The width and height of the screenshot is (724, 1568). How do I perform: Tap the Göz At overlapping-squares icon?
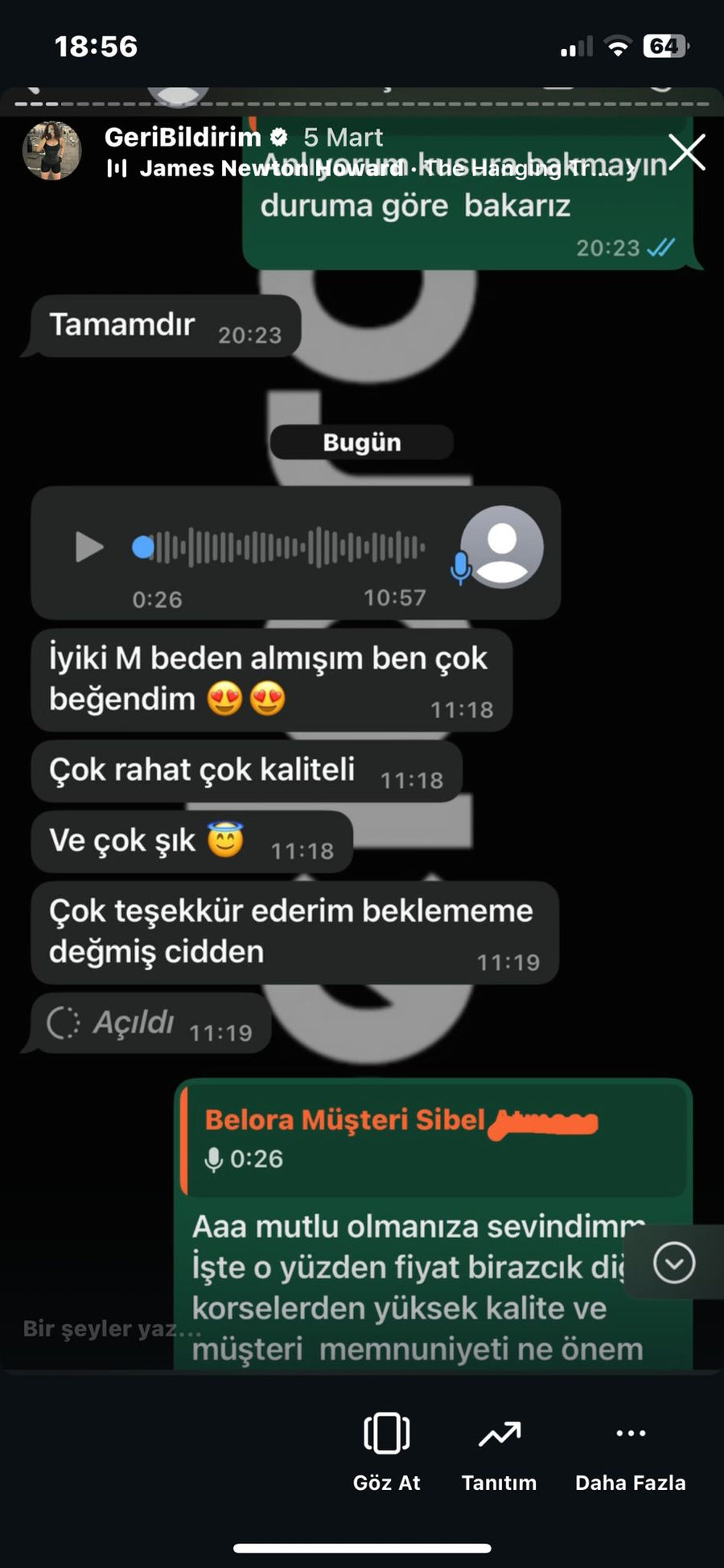point(386,1434)
